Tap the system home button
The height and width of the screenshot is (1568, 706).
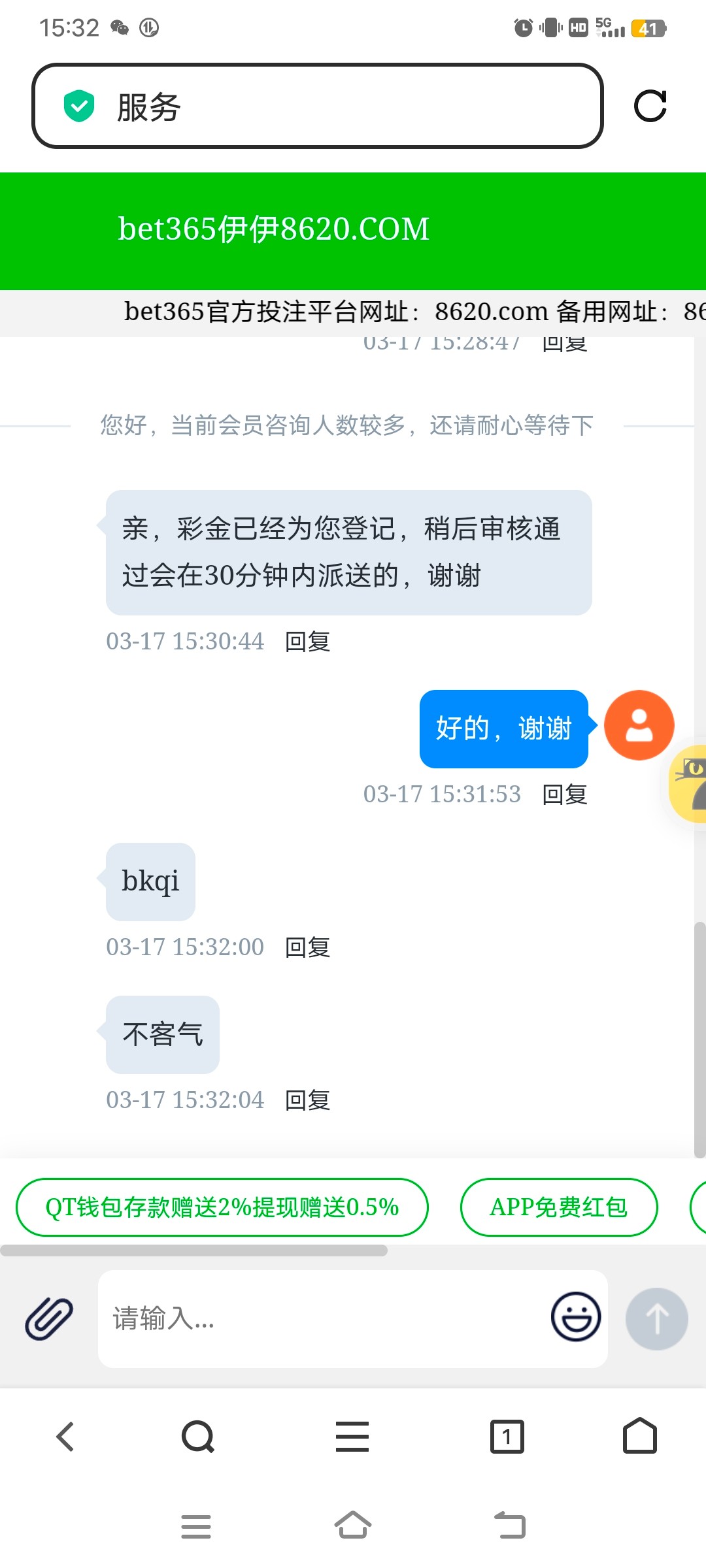point(353,1526)
